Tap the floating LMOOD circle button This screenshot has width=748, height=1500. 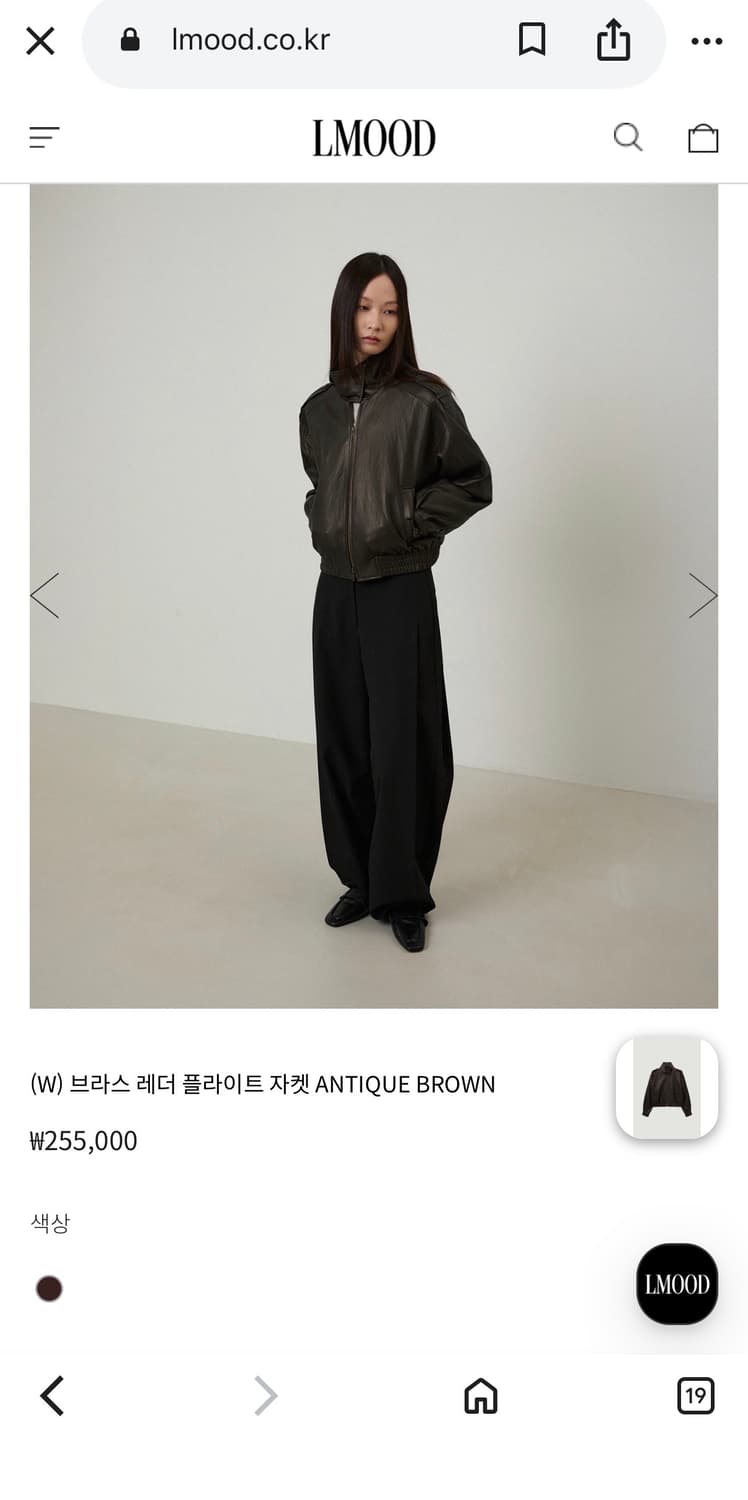click(677, 1284)
